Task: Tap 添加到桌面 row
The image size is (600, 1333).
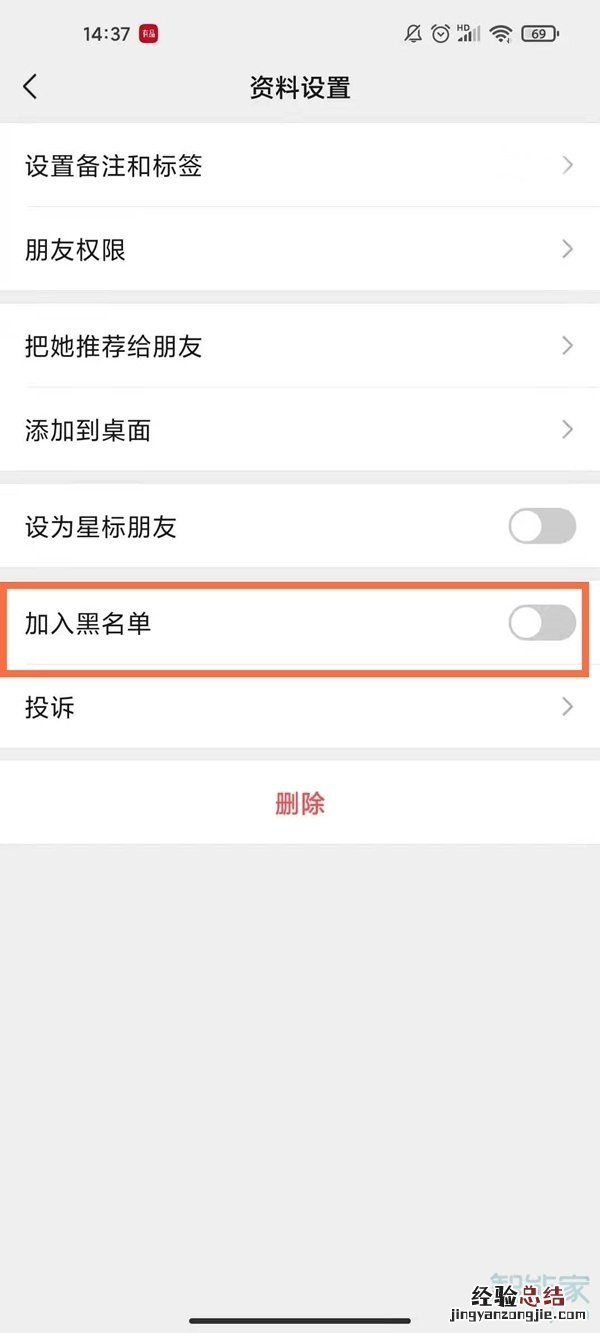Action: tap(299, 430)
